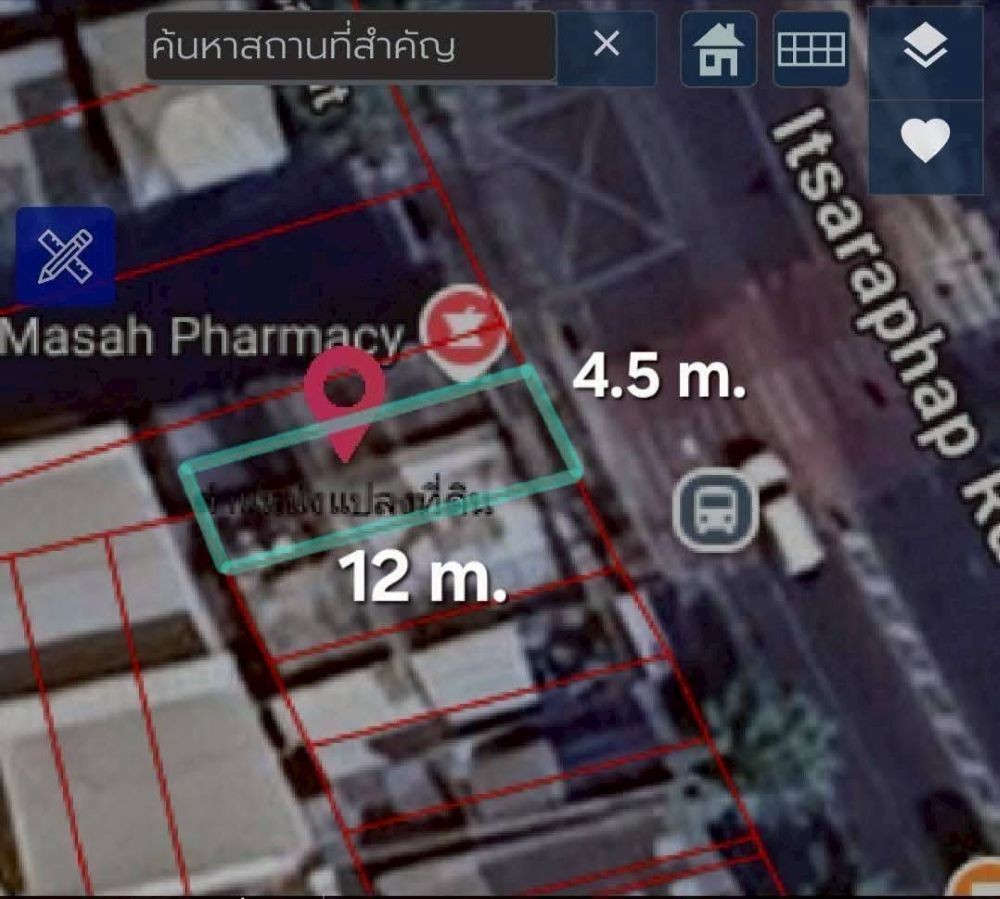Screen dimensions: 1000x899
Task: Select the Masah Pharmacy map marker
Action: pyautogui.click(x=464, y=328)
